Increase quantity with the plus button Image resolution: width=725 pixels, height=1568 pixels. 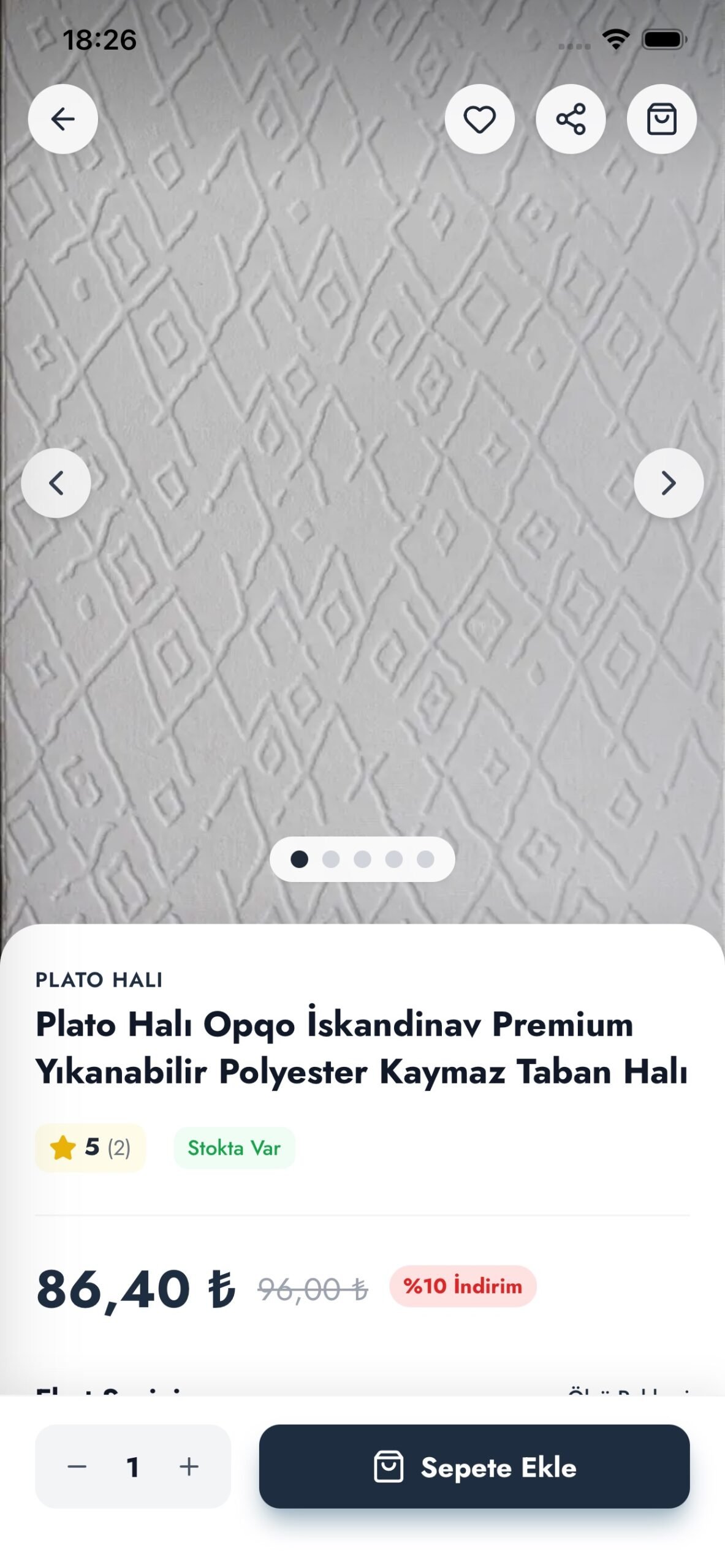(189, 1466)
